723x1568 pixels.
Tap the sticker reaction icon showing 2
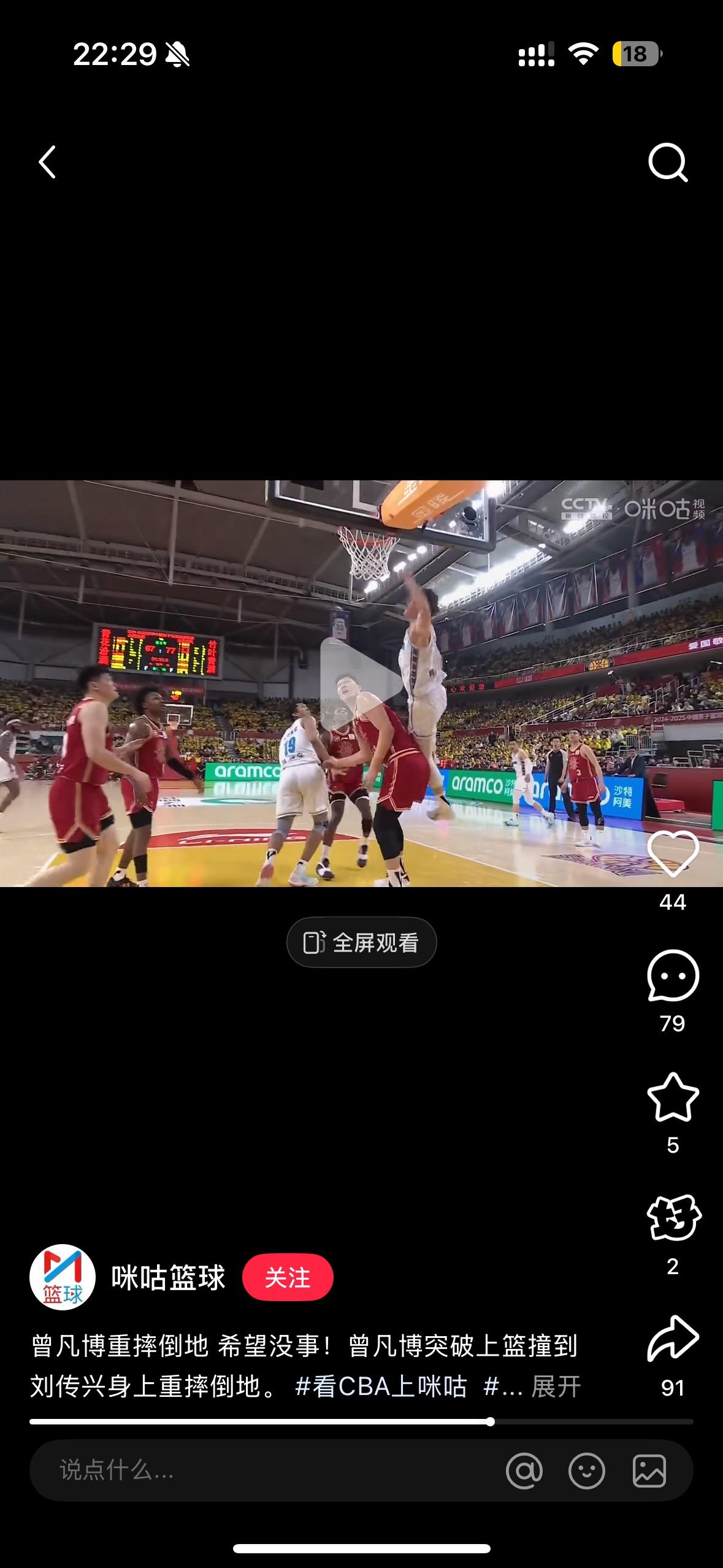[673, 1218]
